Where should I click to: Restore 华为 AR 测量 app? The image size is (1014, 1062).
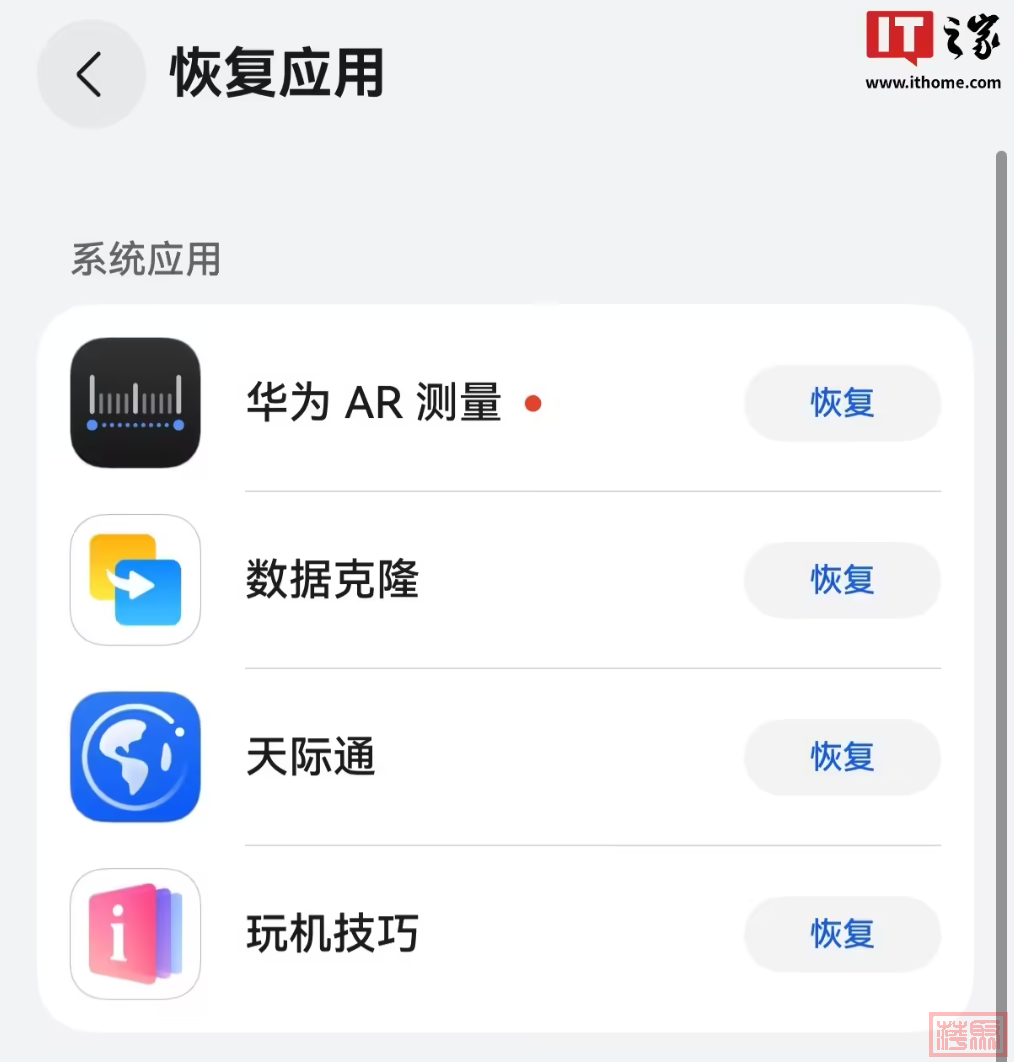[842, 403]
